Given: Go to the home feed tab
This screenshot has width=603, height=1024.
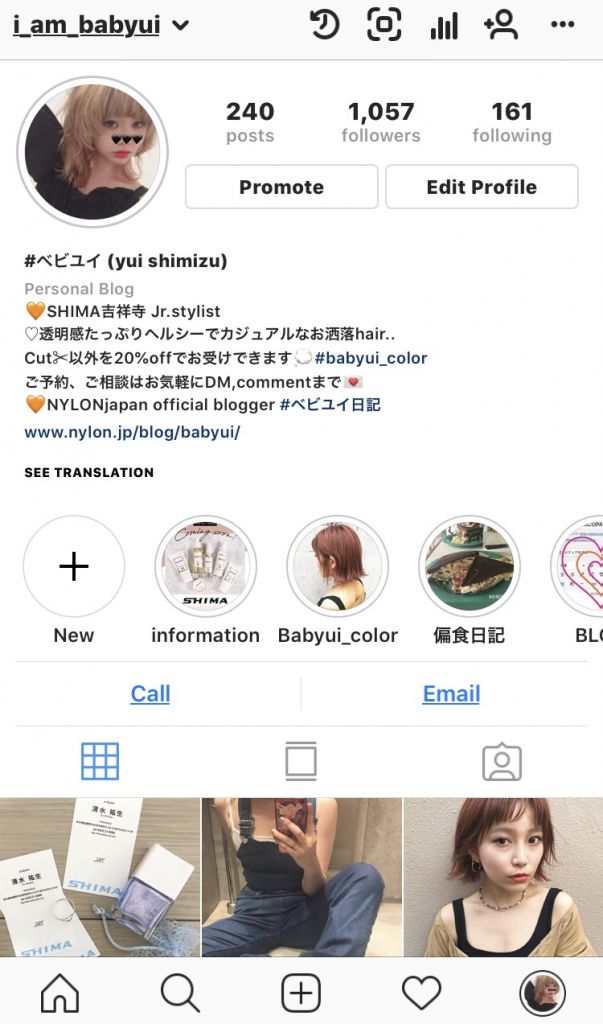Looking at the screenshot, I should [60, 993].
